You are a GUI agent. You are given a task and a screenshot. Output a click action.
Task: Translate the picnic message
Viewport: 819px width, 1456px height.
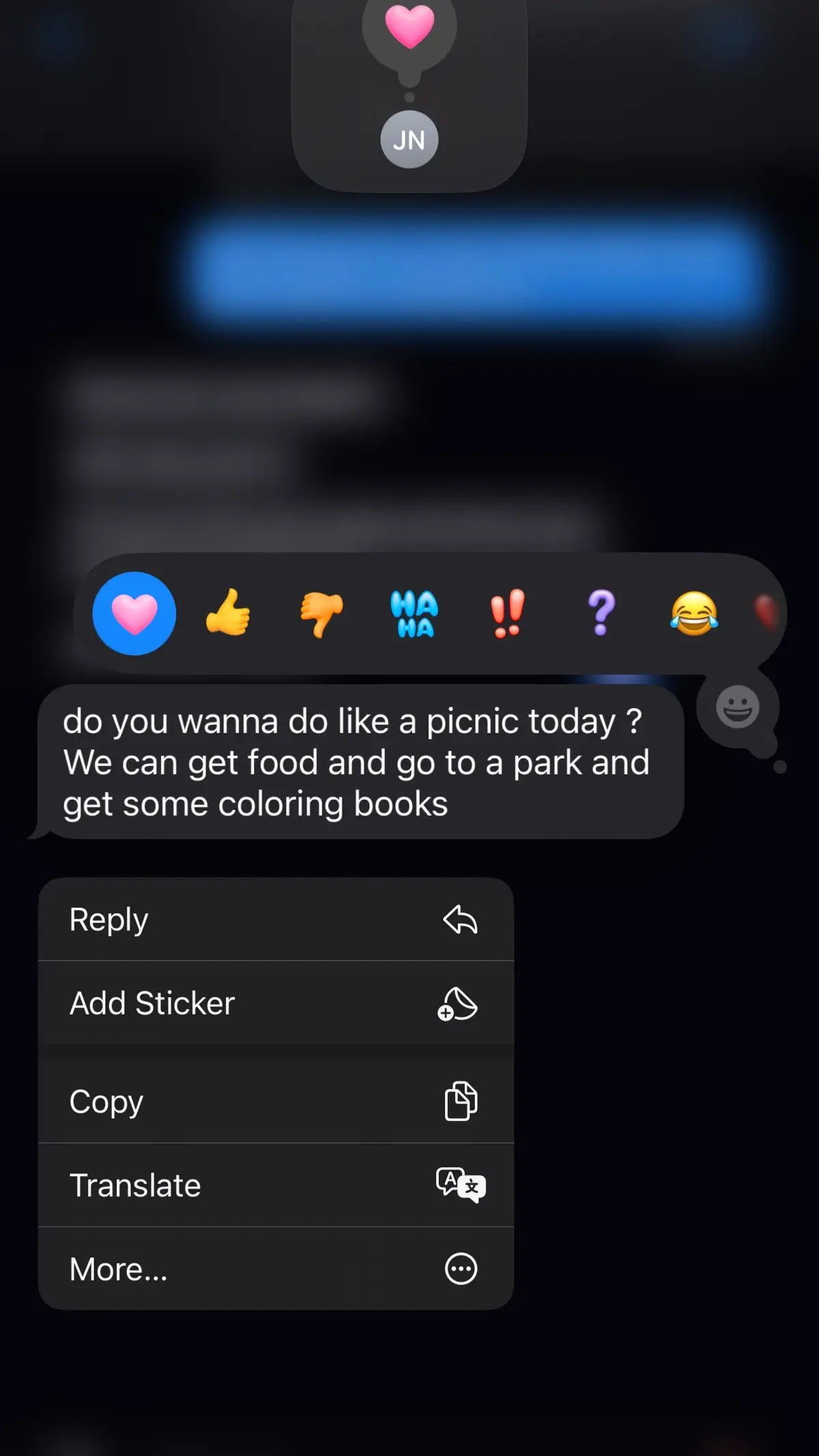(x=276, y=1185)
